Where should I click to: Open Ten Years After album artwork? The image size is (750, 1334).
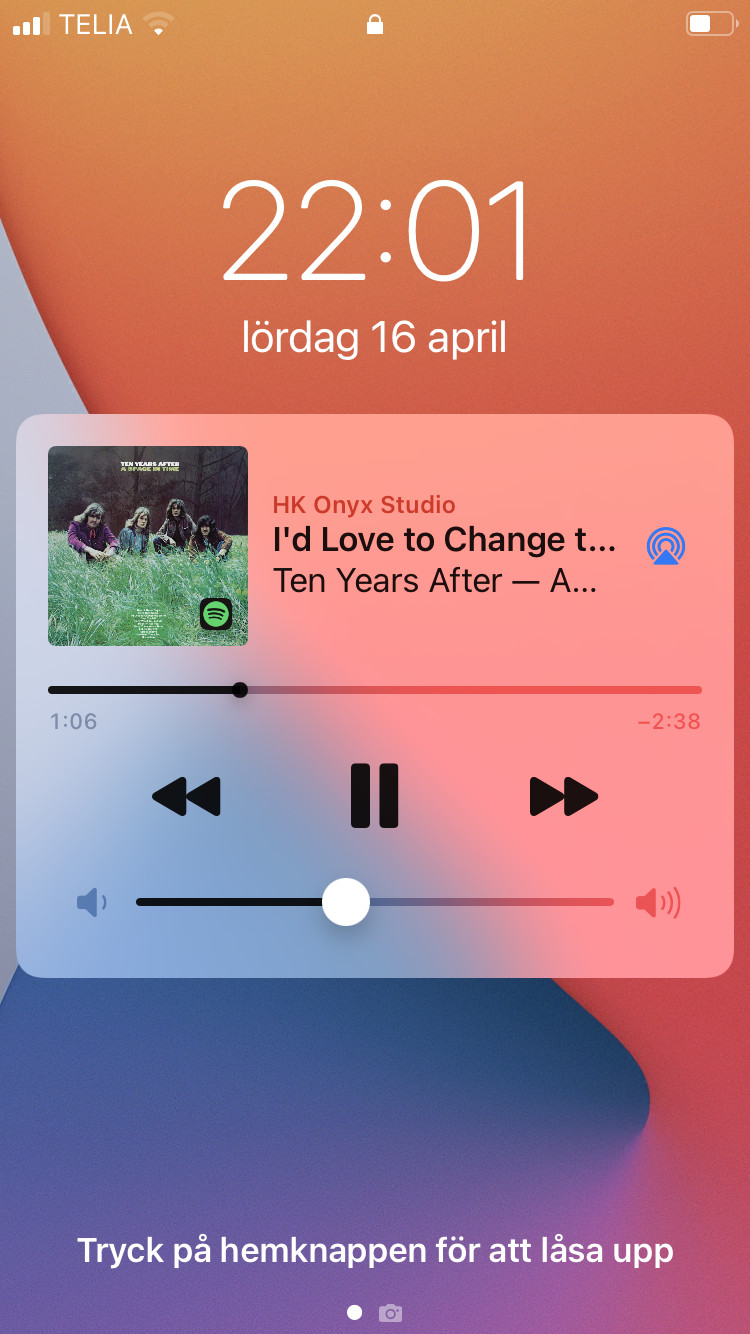[x=148, y=546]
